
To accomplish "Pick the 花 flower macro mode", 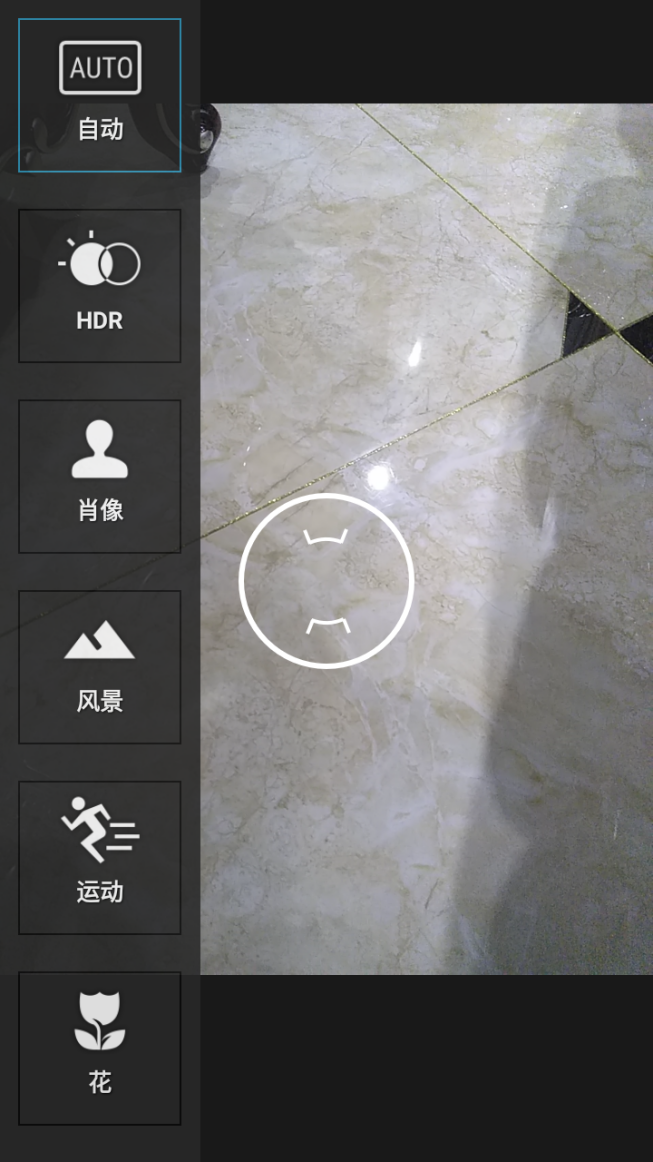I will (100, 1048).
